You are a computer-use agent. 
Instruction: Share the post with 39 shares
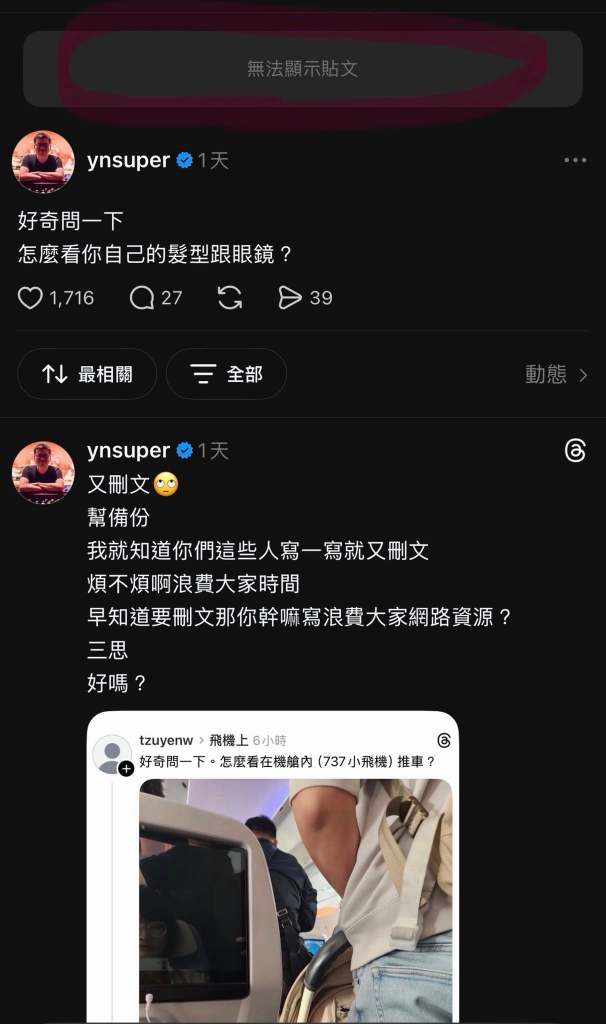tap(290, 298)
